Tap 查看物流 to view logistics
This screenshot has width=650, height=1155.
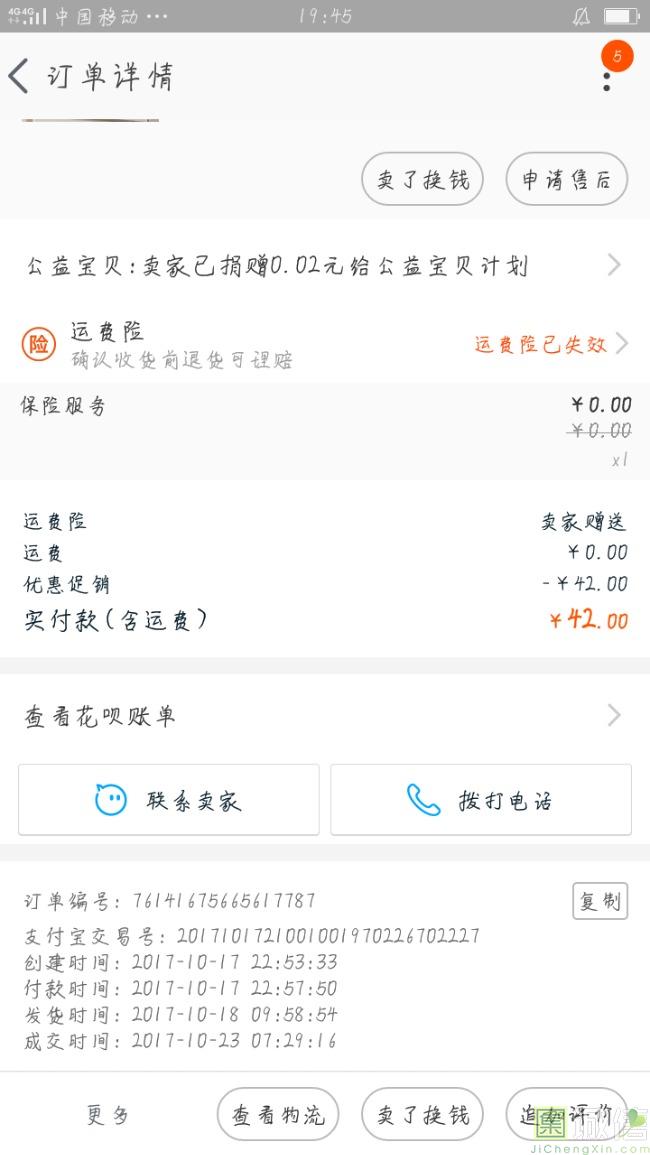(278, 1114)
